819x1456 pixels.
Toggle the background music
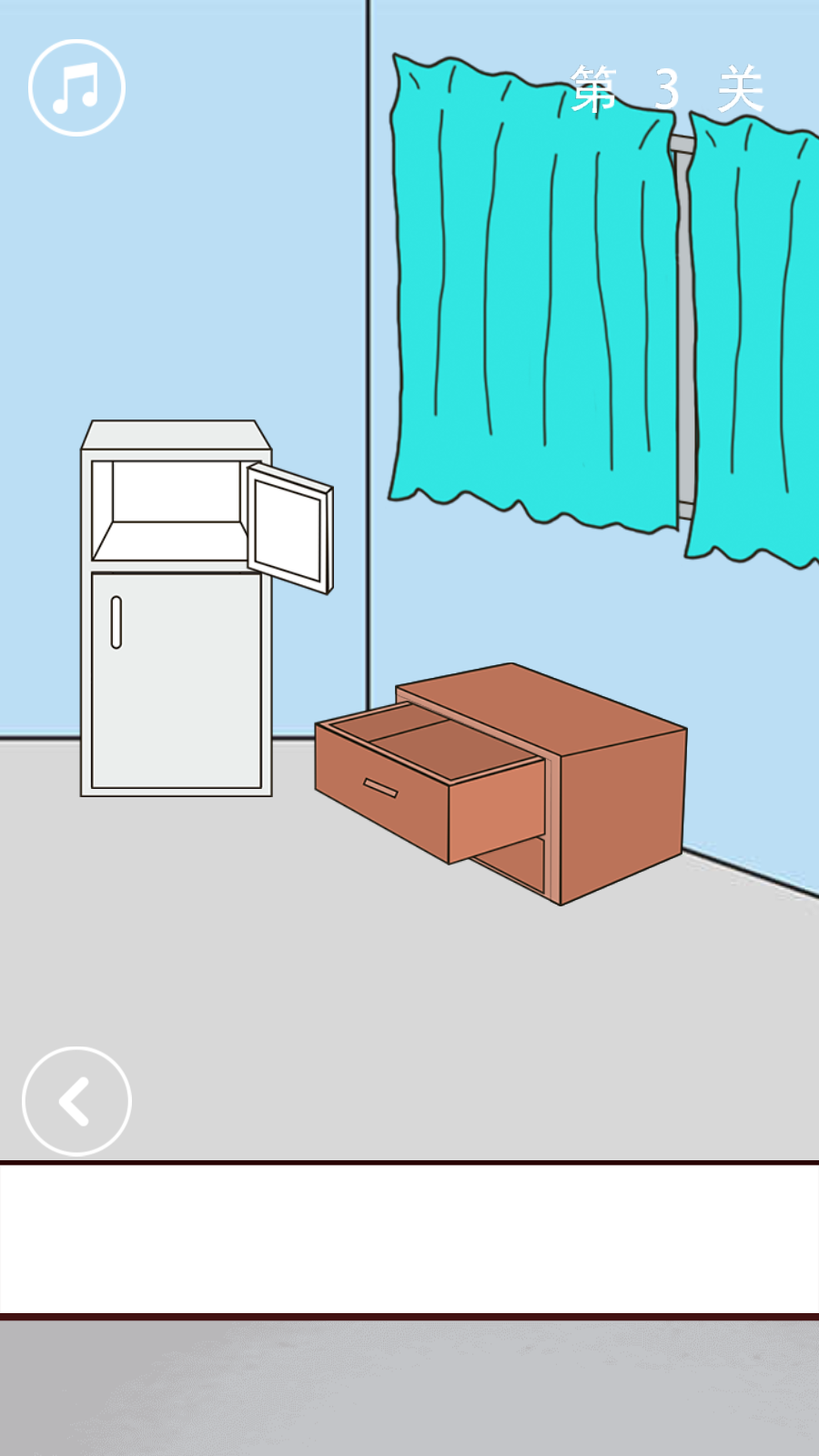coord(76,88)
